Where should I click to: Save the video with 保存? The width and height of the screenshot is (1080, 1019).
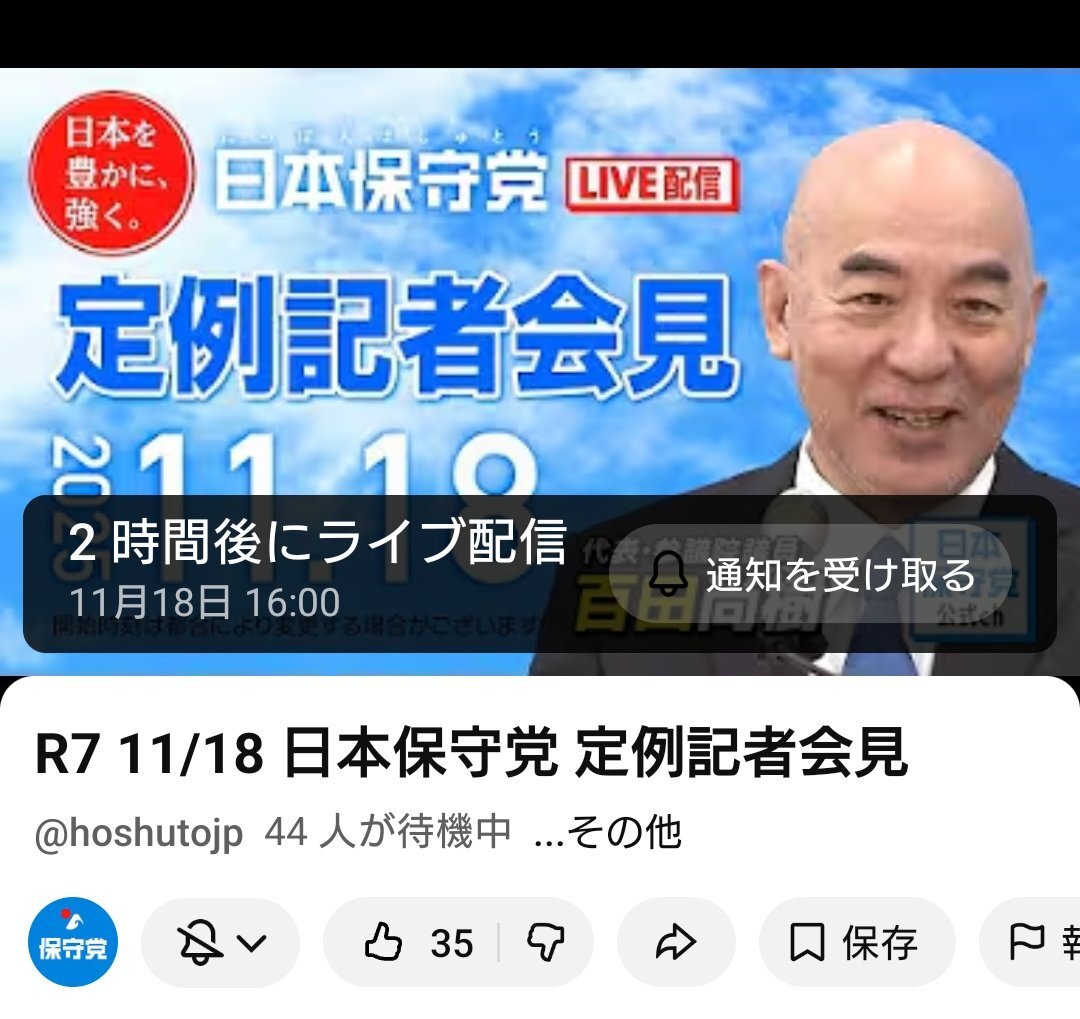857,942
